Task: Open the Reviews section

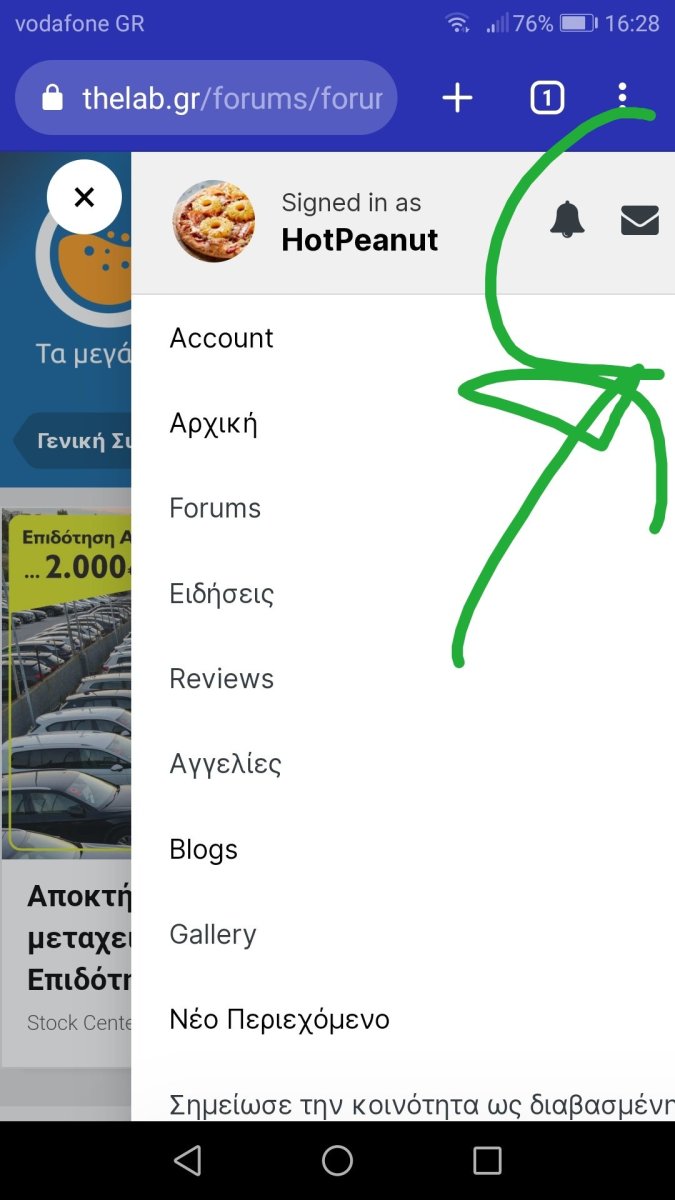Action: click(221, 679)
